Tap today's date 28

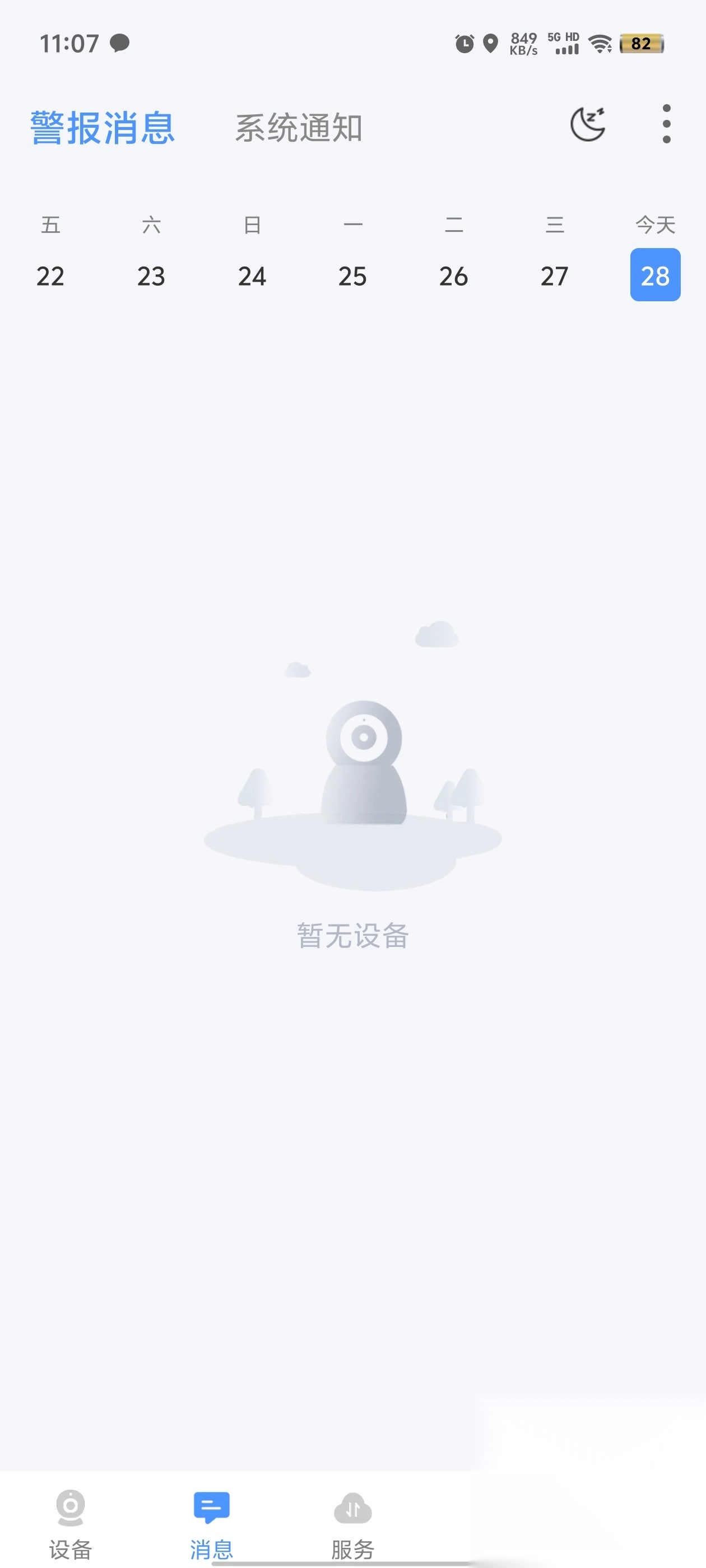pos(655,275)
